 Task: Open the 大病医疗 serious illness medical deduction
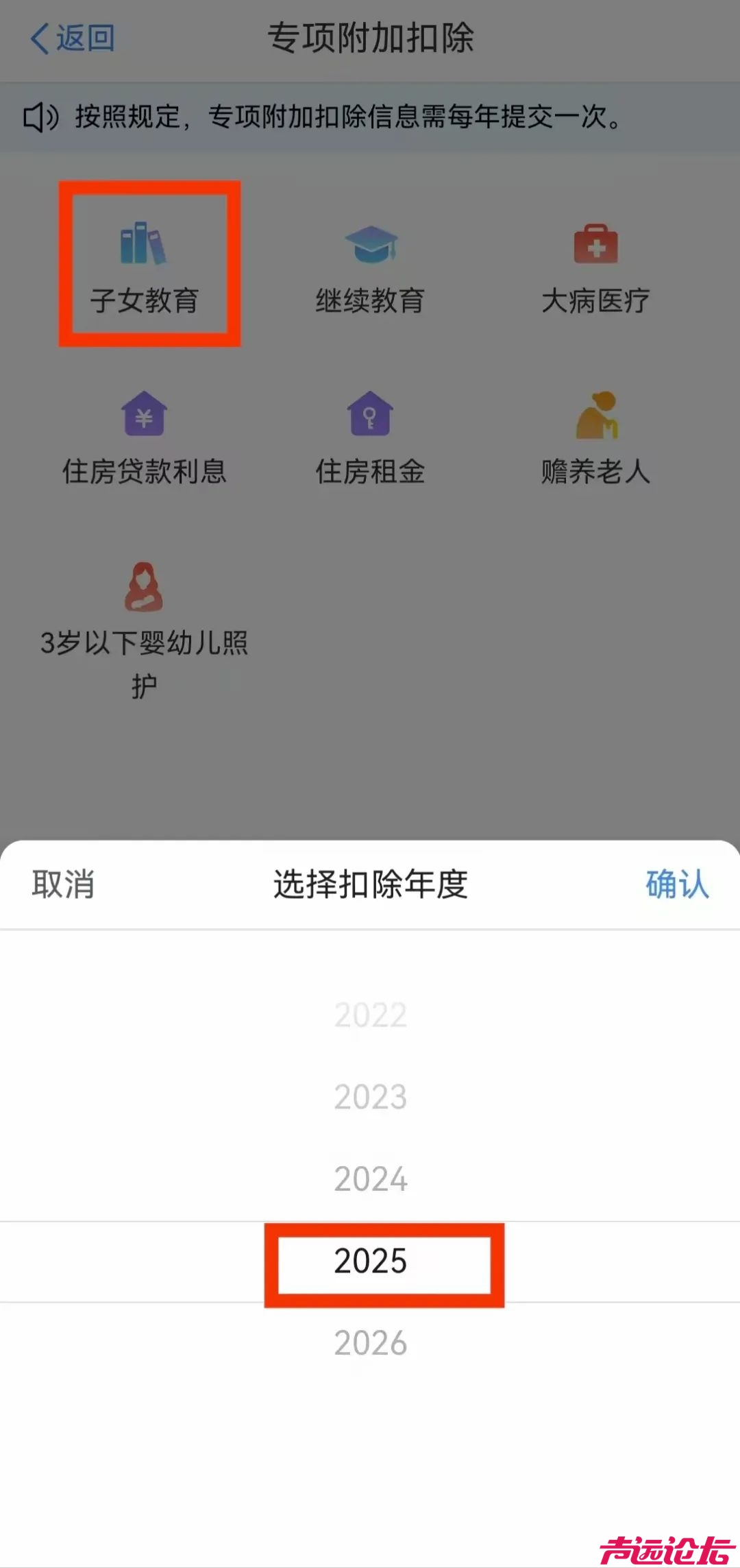tap(595, 267)
